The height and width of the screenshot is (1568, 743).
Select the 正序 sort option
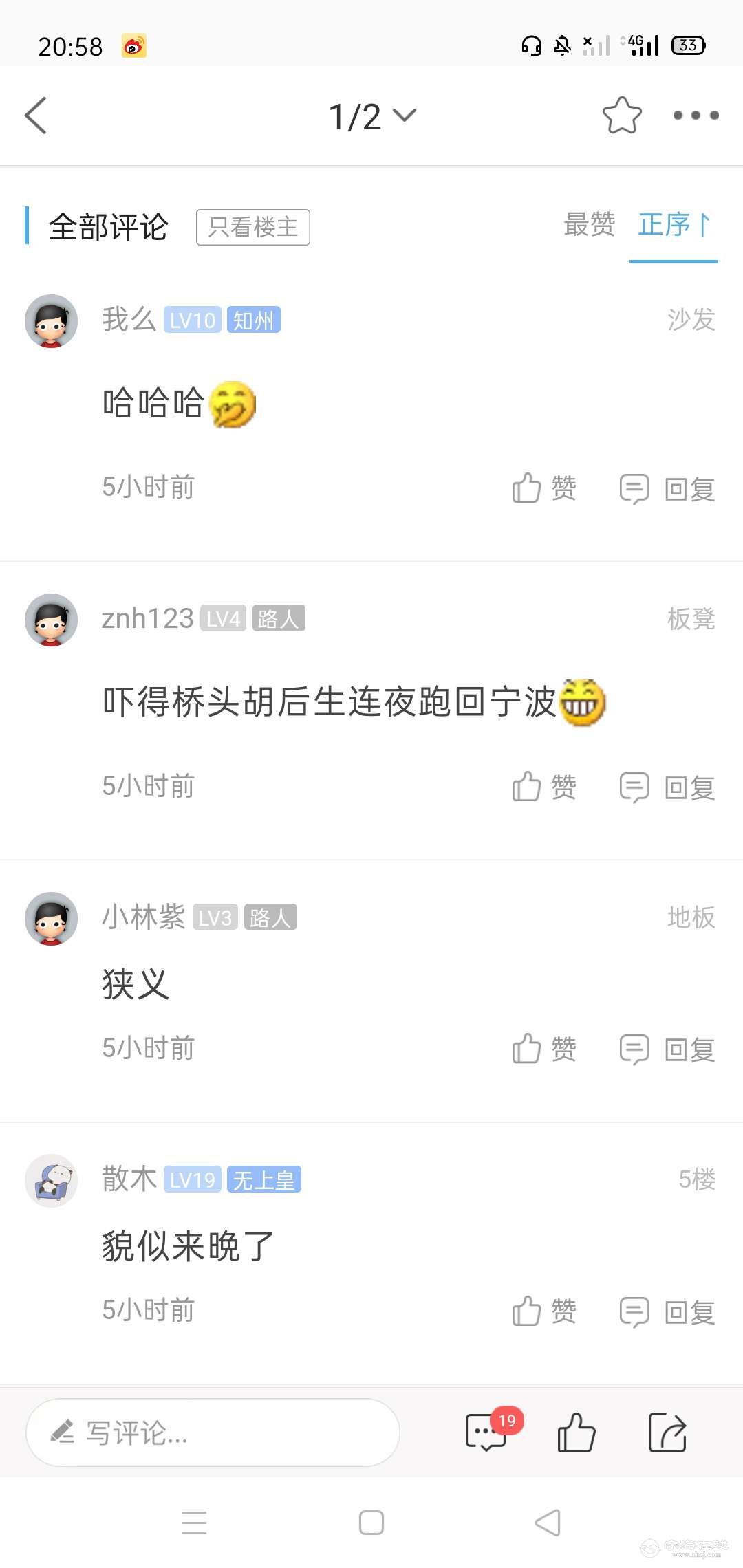673,225
